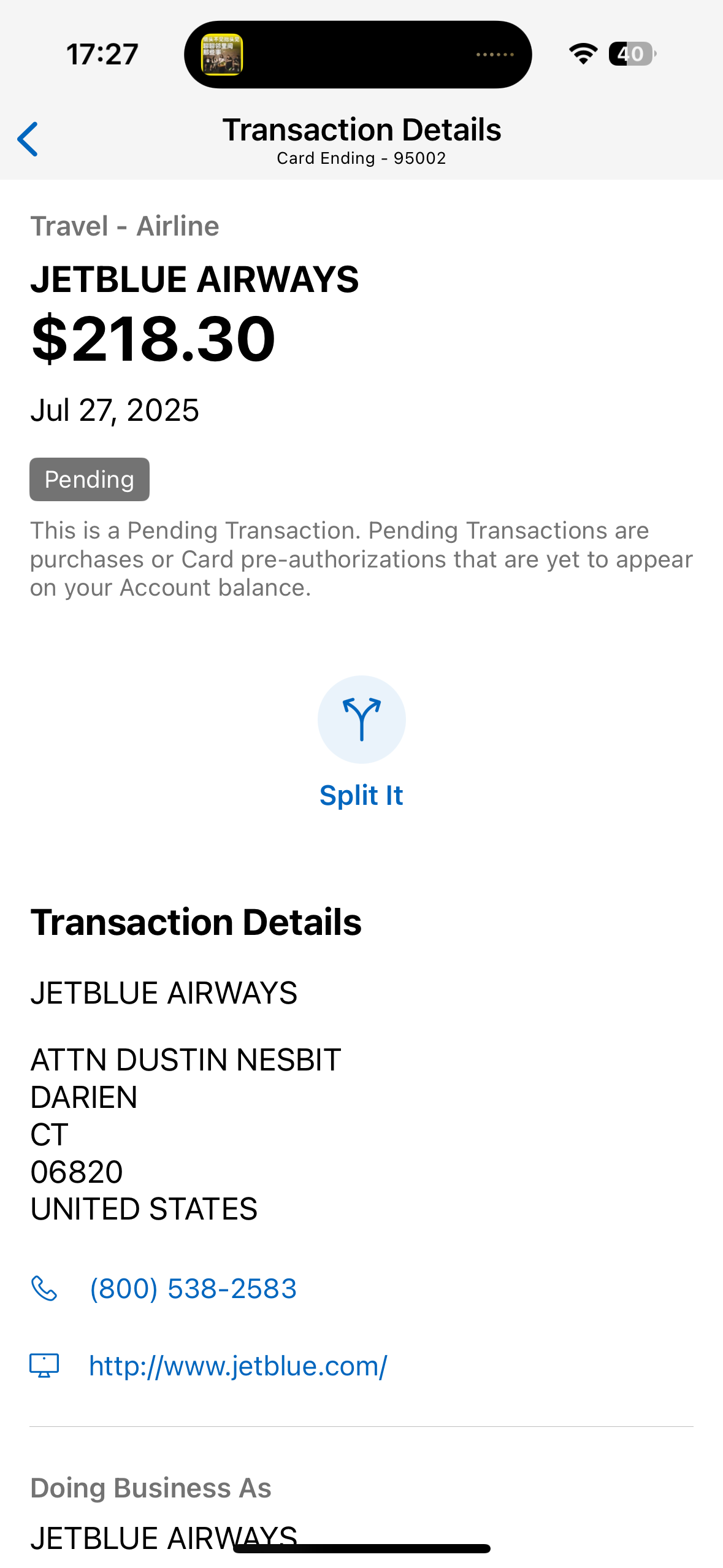Go back from Transaction Details

28,139
